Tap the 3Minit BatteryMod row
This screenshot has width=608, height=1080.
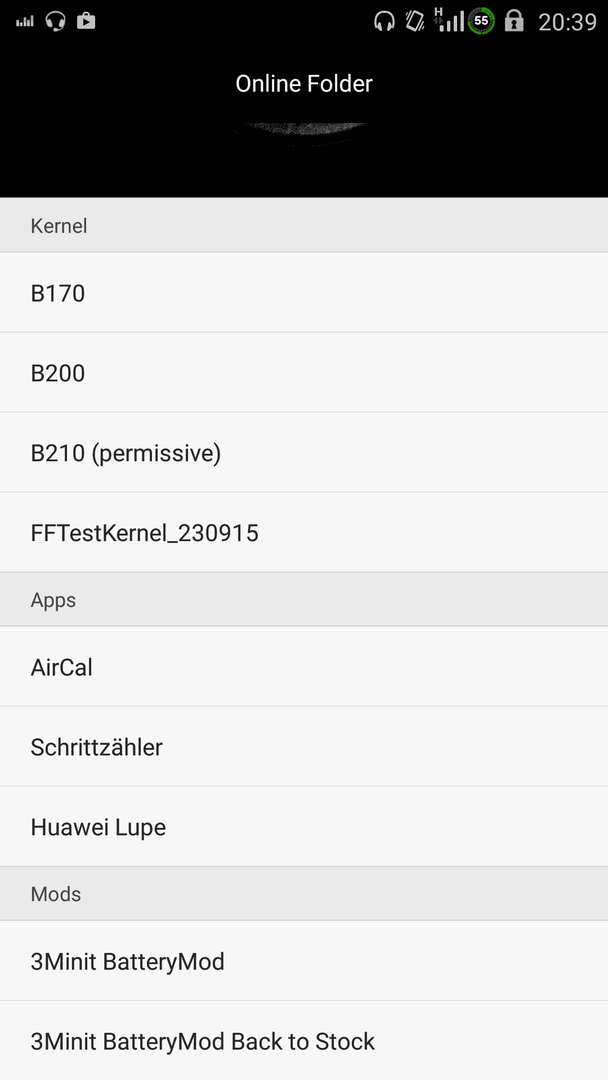click(x=304, y=961)
